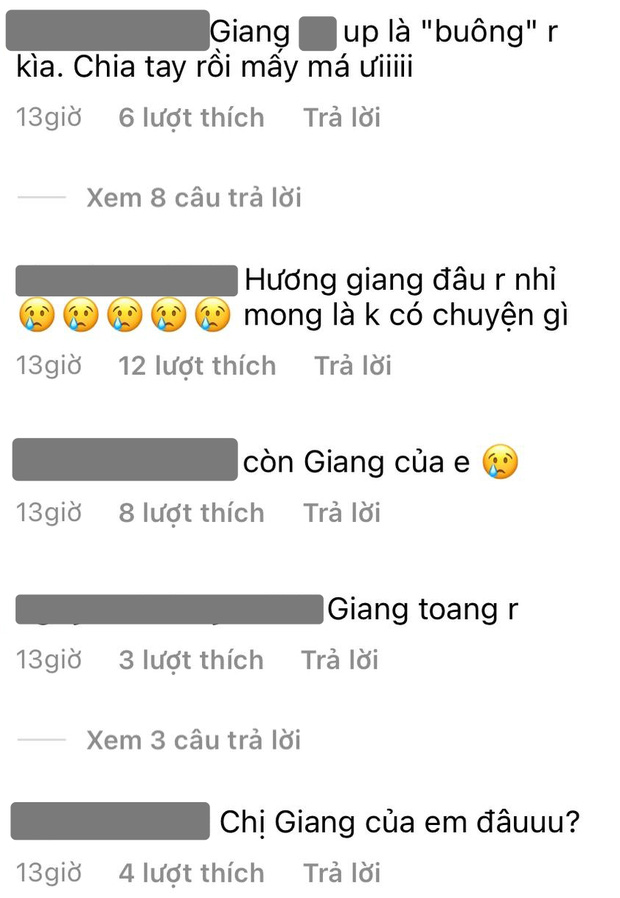Reply to the "Giang toang r" comment

tap(339, 660)
